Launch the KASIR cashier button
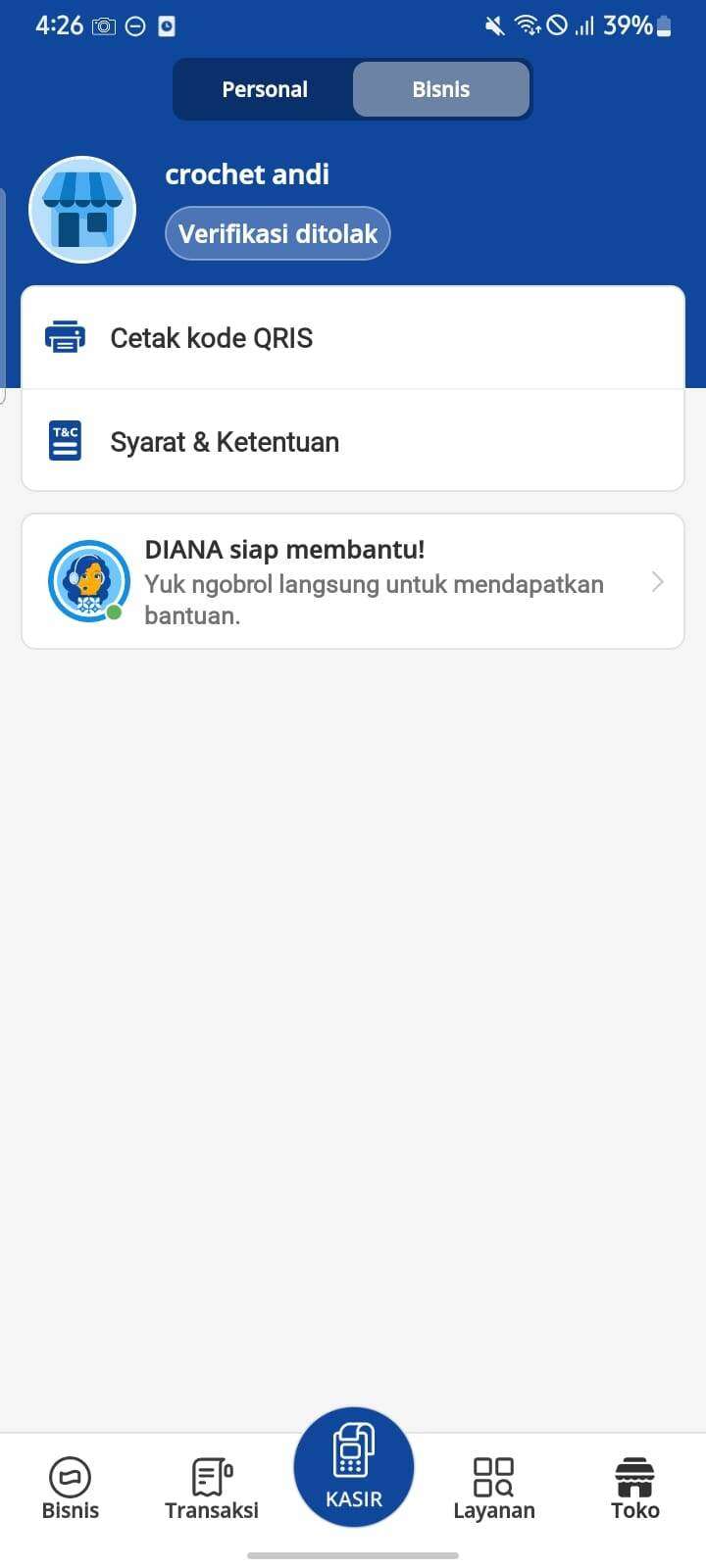This screenshot has width=706, height=1568. pyautogui.click(x=353, y=1467)
